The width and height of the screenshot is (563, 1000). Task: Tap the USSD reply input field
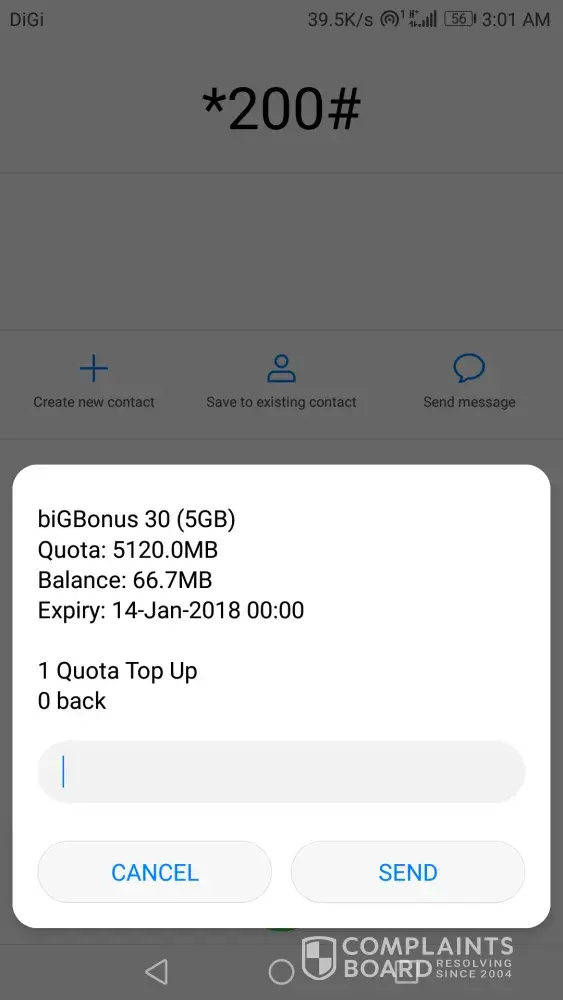(281, 772)
